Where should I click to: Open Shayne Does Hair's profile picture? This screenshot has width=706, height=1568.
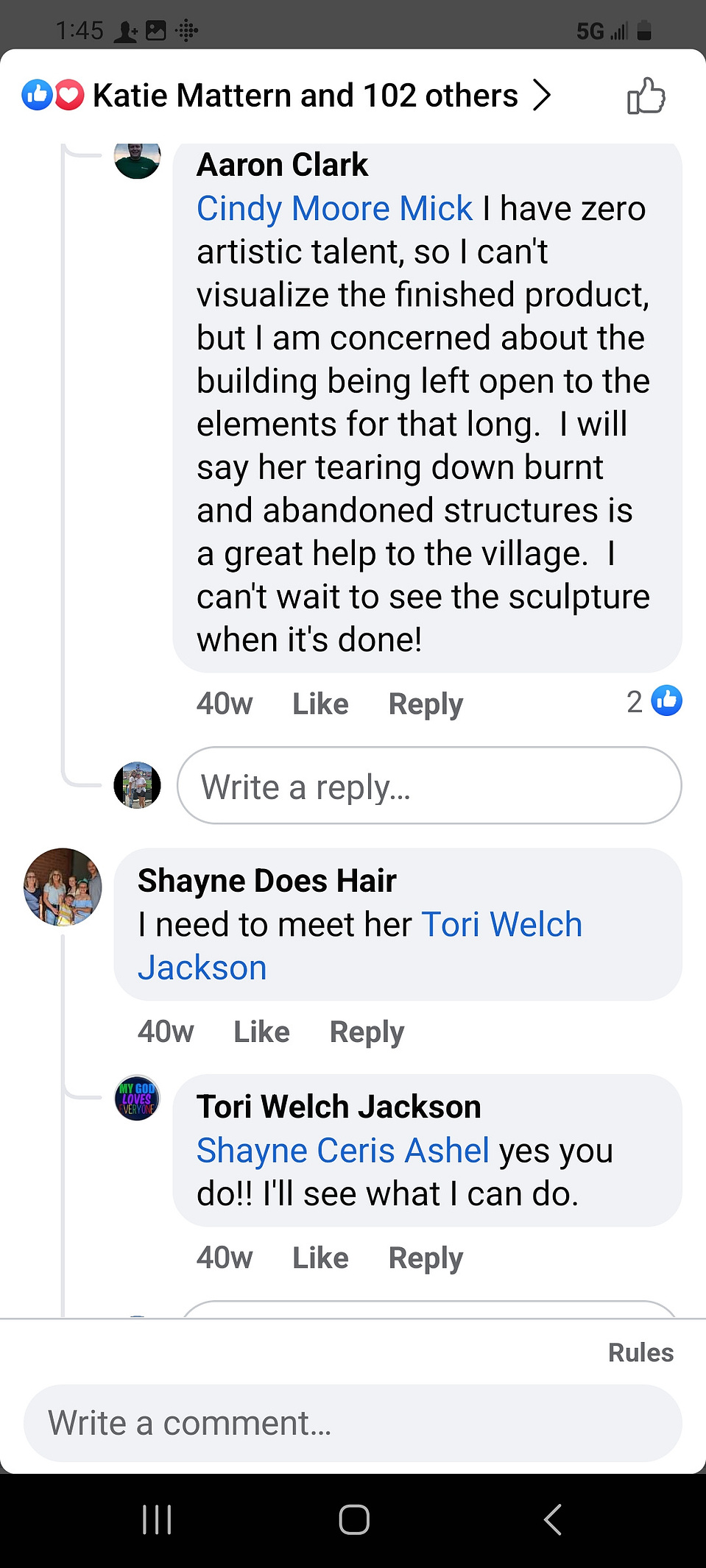(x=63, y=887)
